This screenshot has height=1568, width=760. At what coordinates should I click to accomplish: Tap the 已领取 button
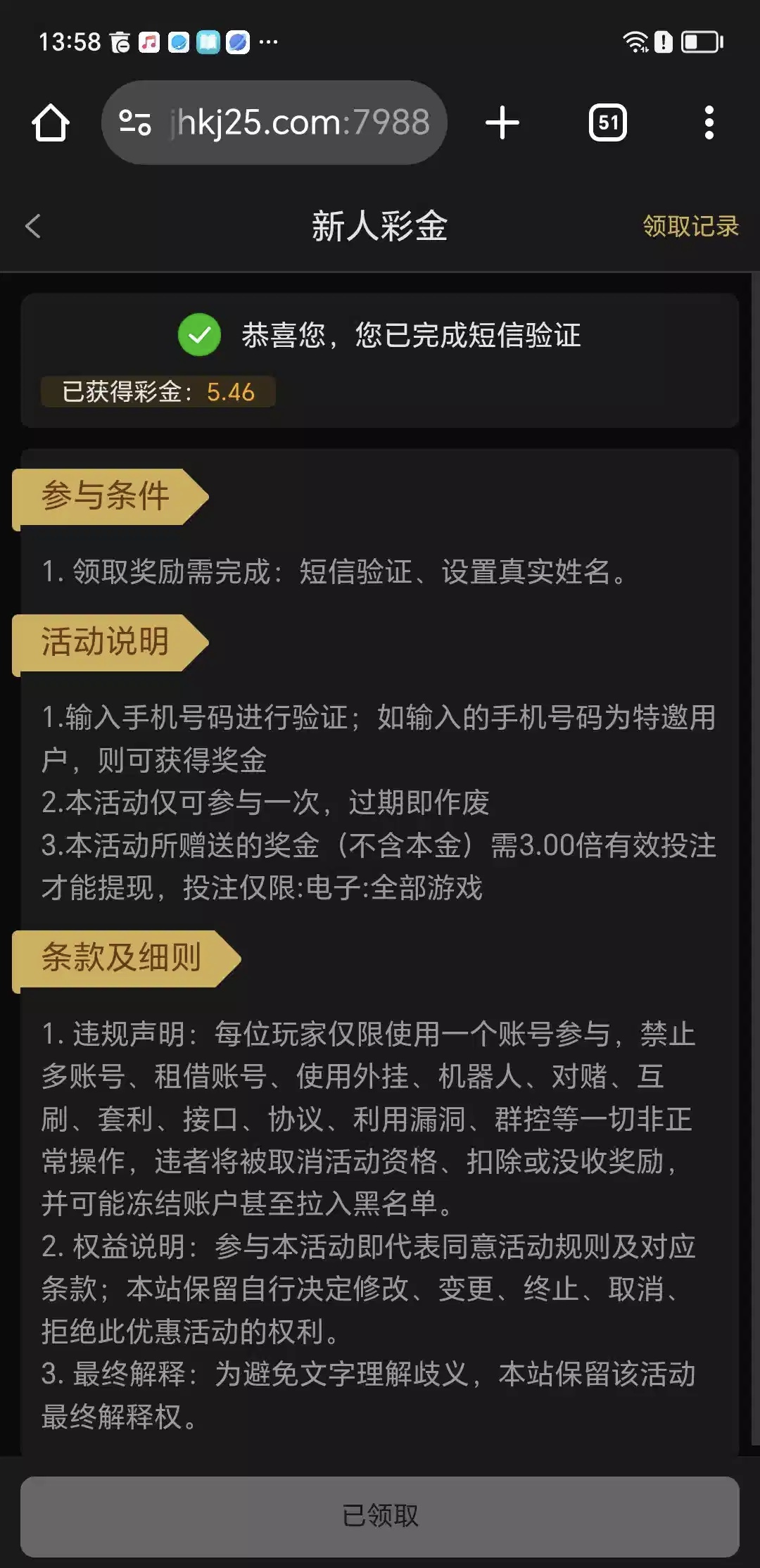click(x=380, y=1516)
